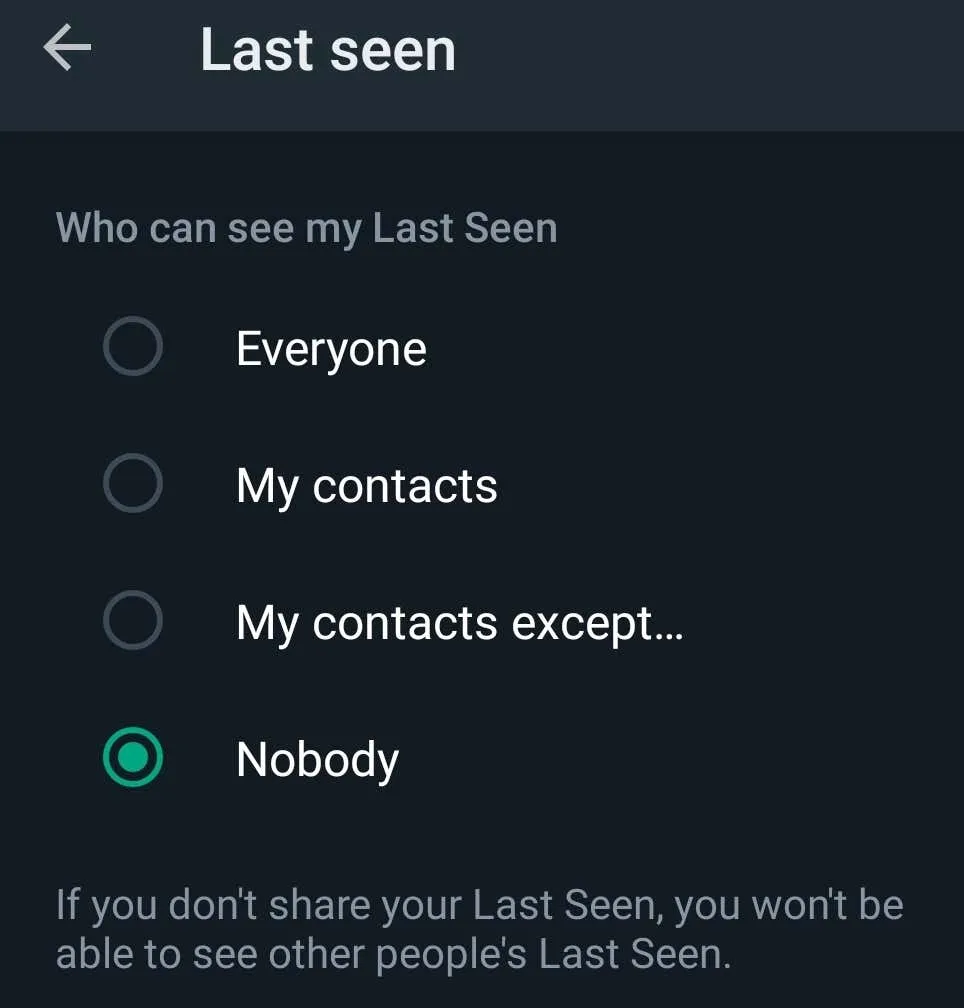Go back using the top arrow
This screenshot has height=1008, width=964.
(67, 49)
